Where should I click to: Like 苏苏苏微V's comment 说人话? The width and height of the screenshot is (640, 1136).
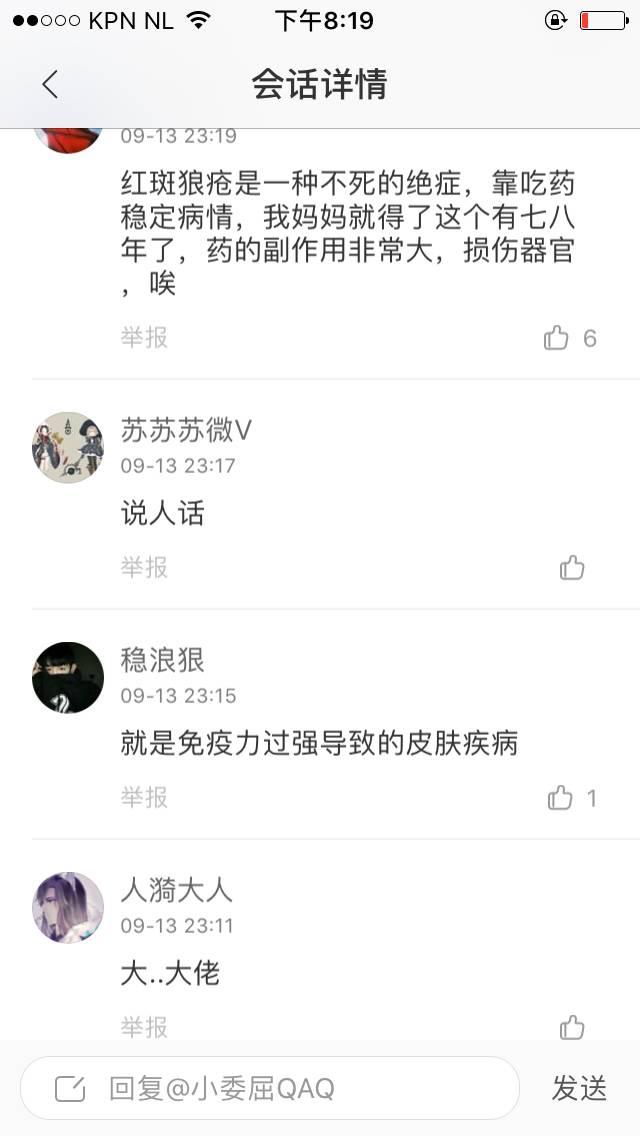pyautogui.click(x=572, y=568)
